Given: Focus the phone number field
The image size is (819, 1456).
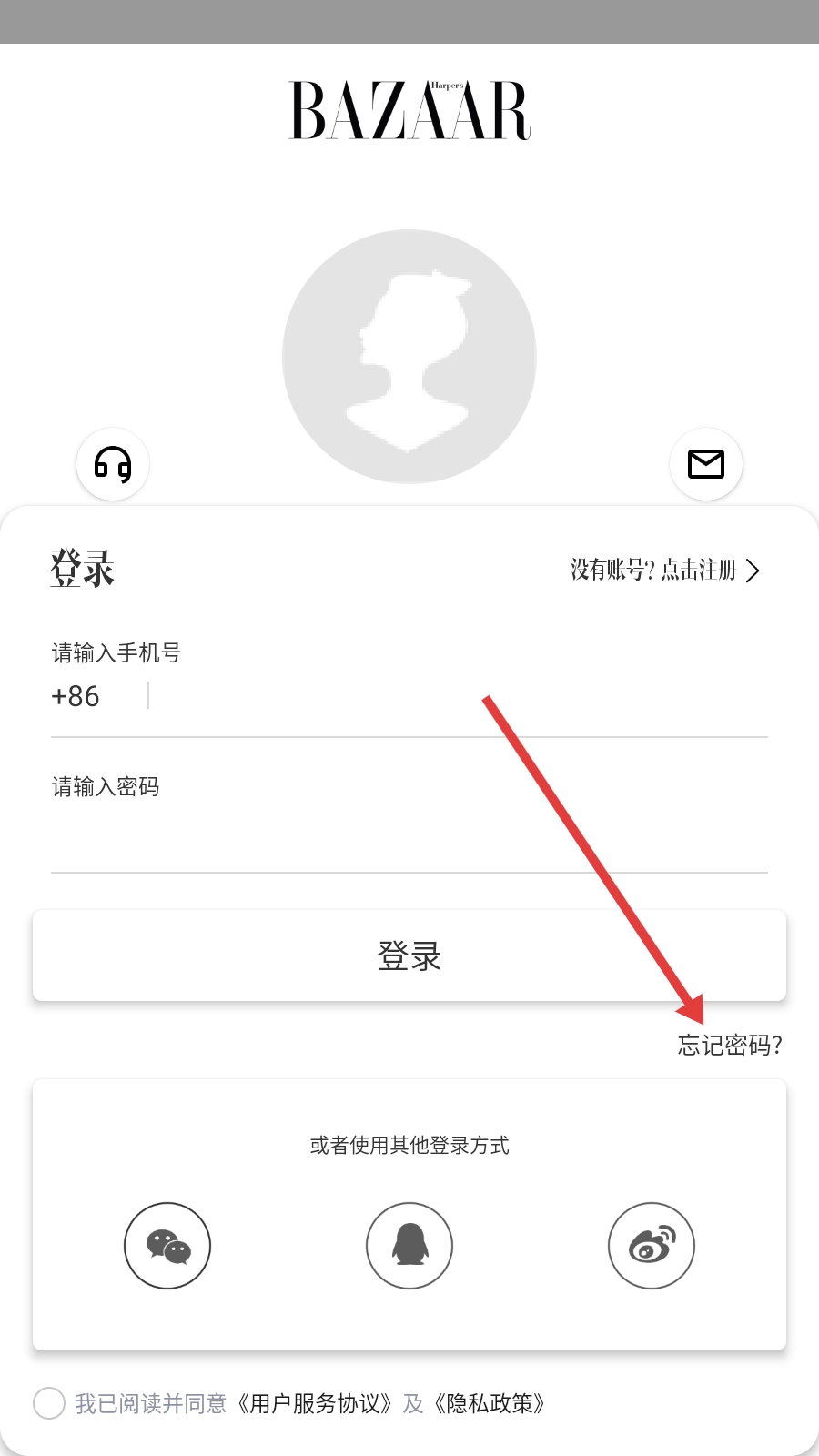Looking at the screenshot, I should point(455,696).
